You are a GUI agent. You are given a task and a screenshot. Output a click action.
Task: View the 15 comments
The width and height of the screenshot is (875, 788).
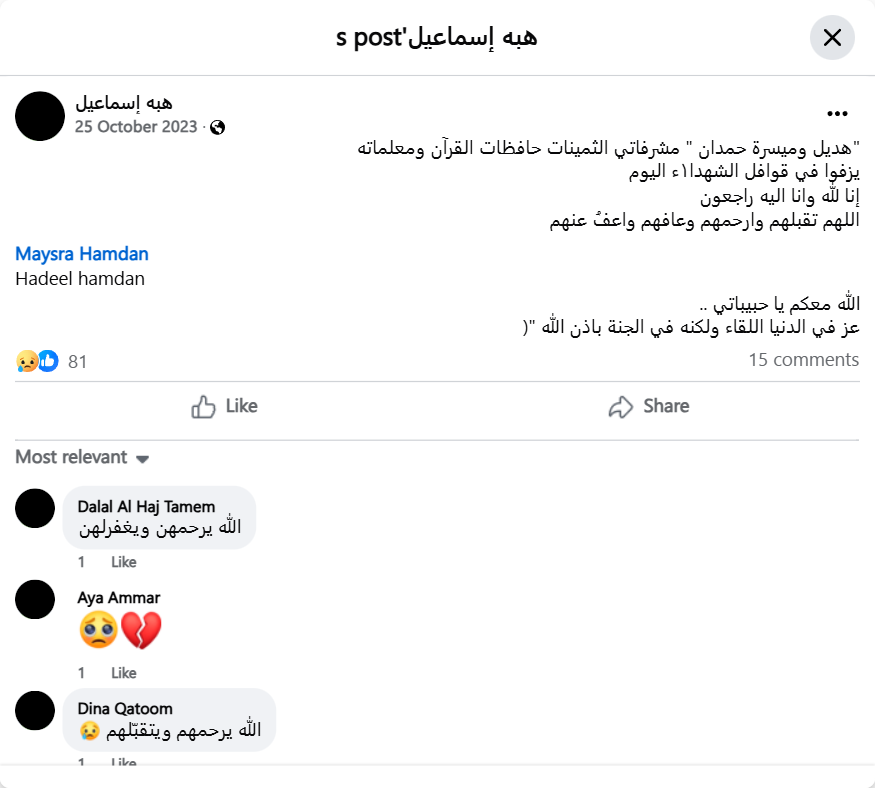coord(803,360)
